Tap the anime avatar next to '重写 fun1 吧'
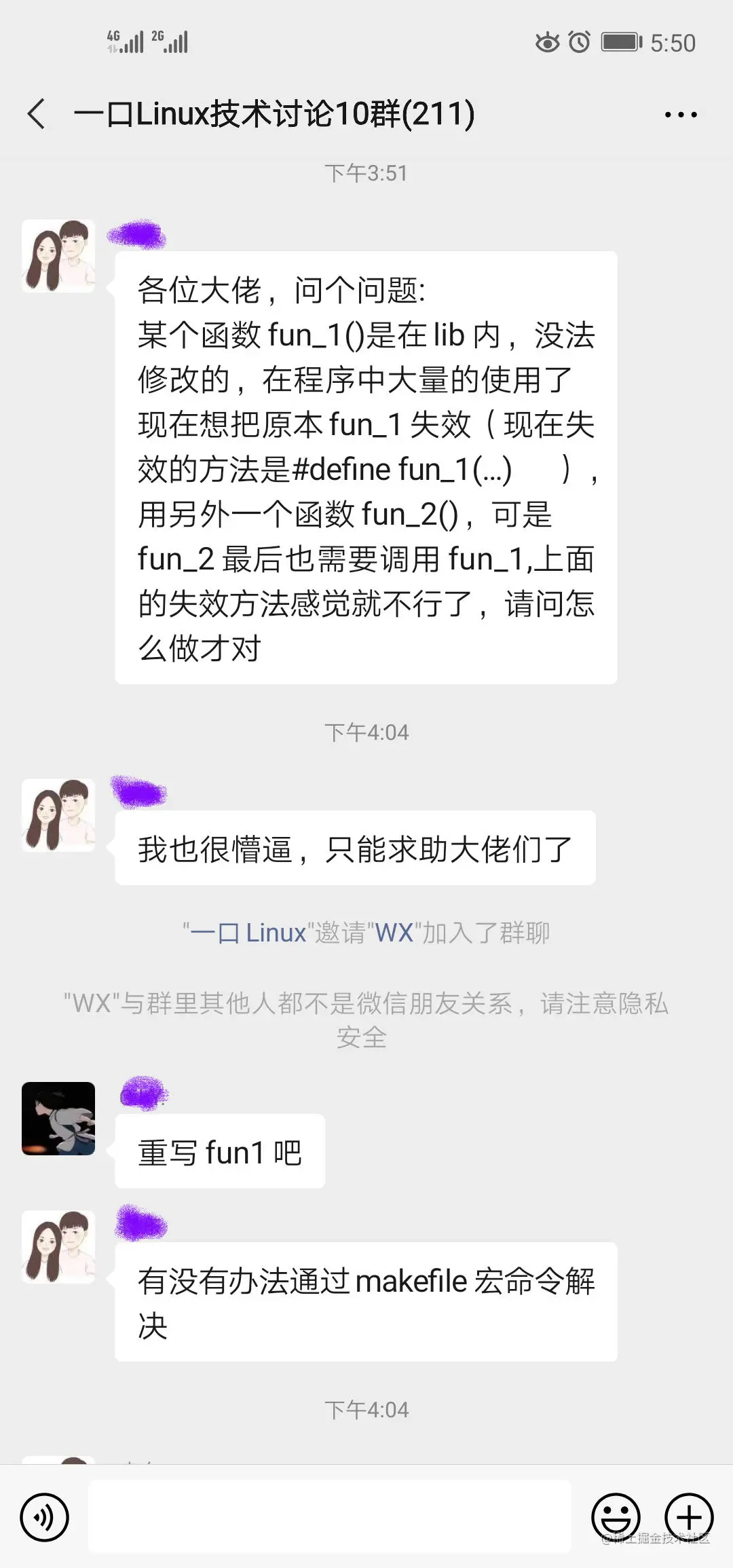The image size is (733, 1568). (x=58, y=1120)
